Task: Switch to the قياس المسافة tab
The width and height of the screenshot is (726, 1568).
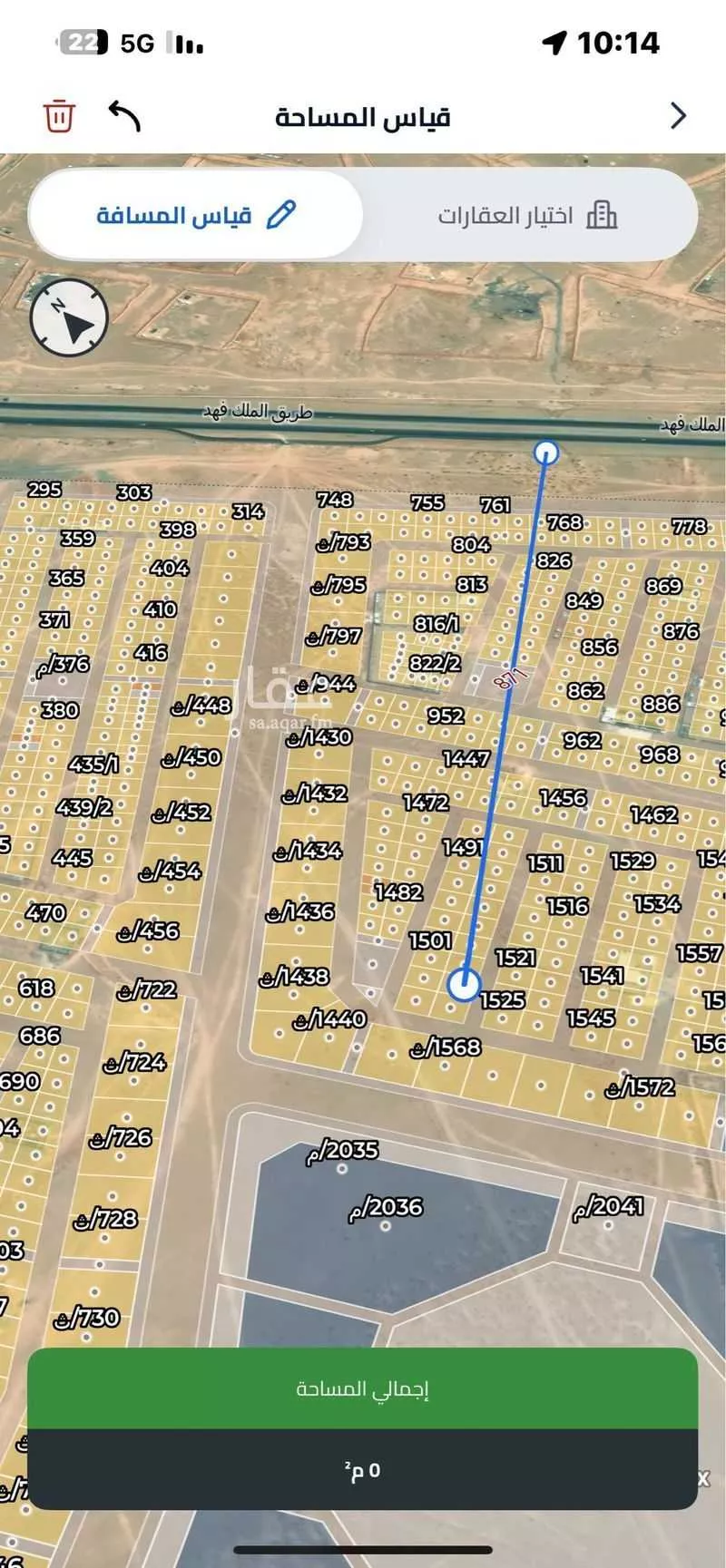Action: (x=196, y=216)
